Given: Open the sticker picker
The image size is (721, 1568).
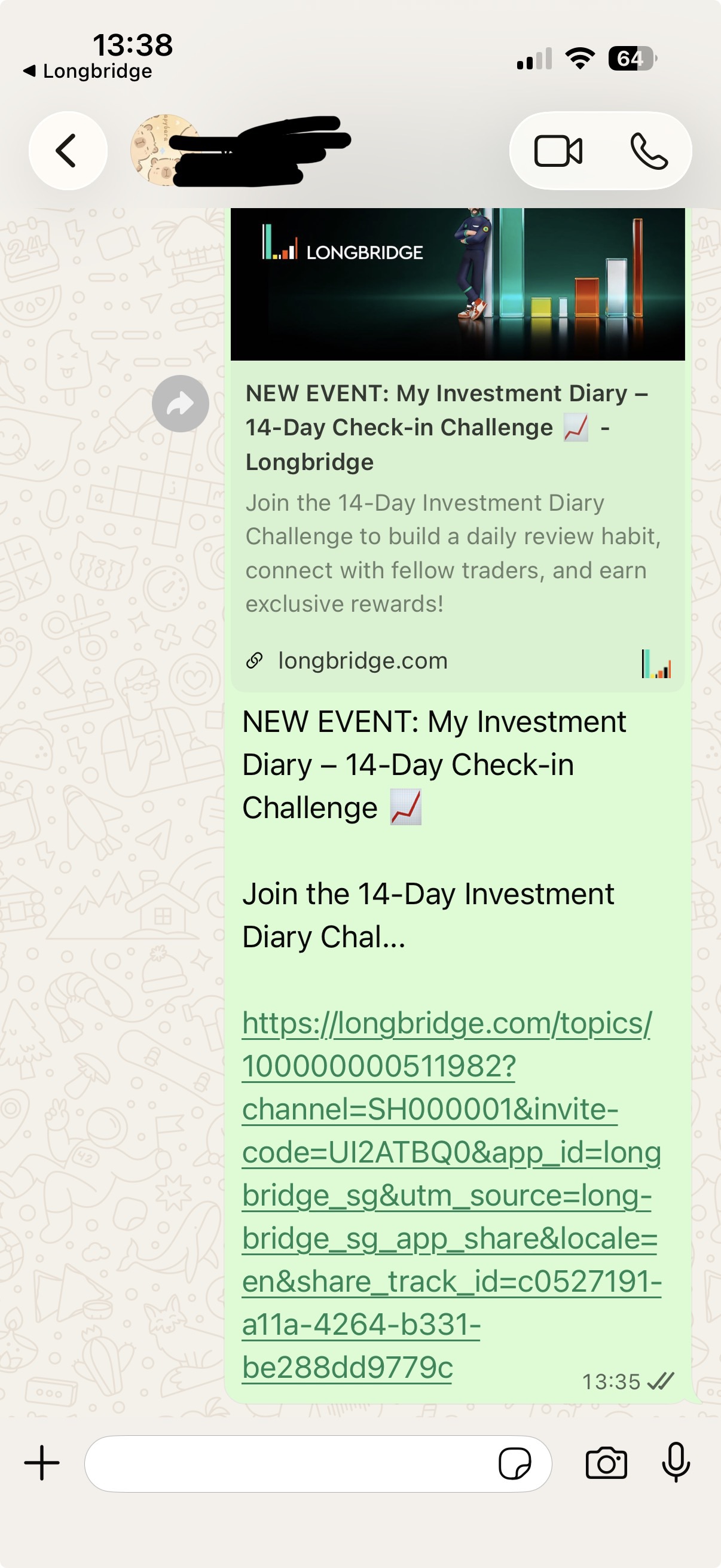Looking at the screenshot, I should [x=514, y=1464].
